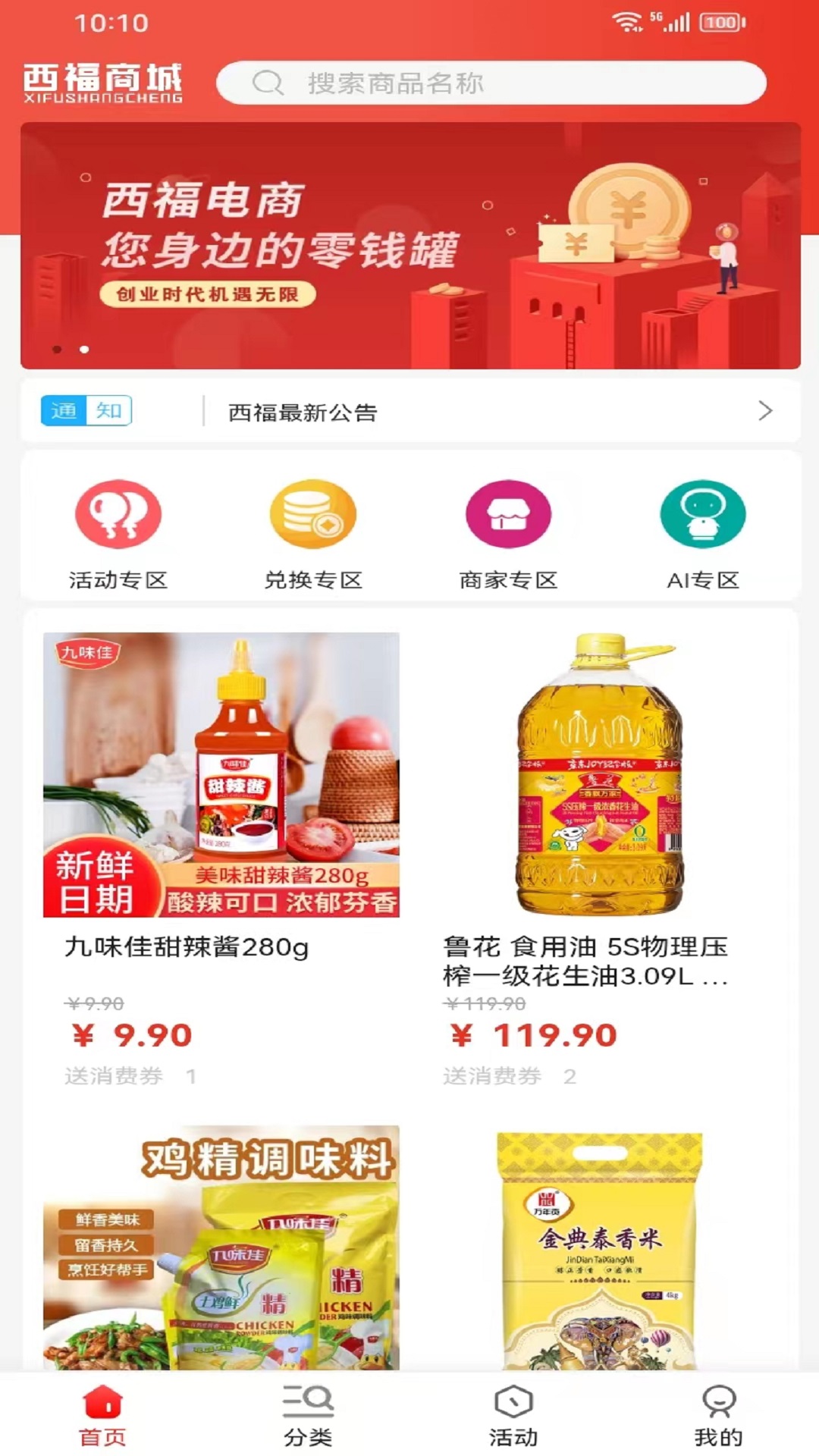
Task: Open the 活动 hexagon icon in bottom bar
Action: (512, 1401)
